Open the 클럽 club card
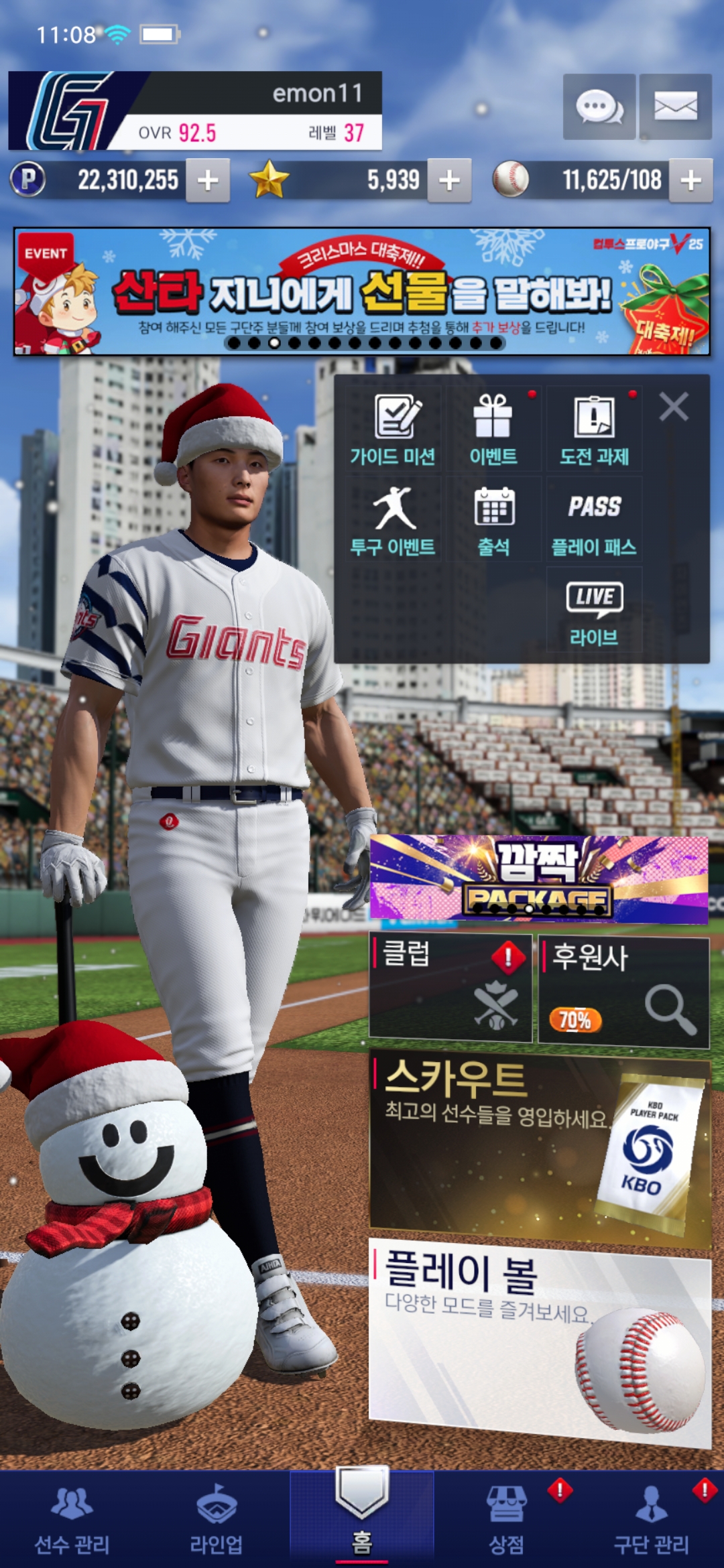Screen dimensions: 724x1568 [x=450, y=988]
